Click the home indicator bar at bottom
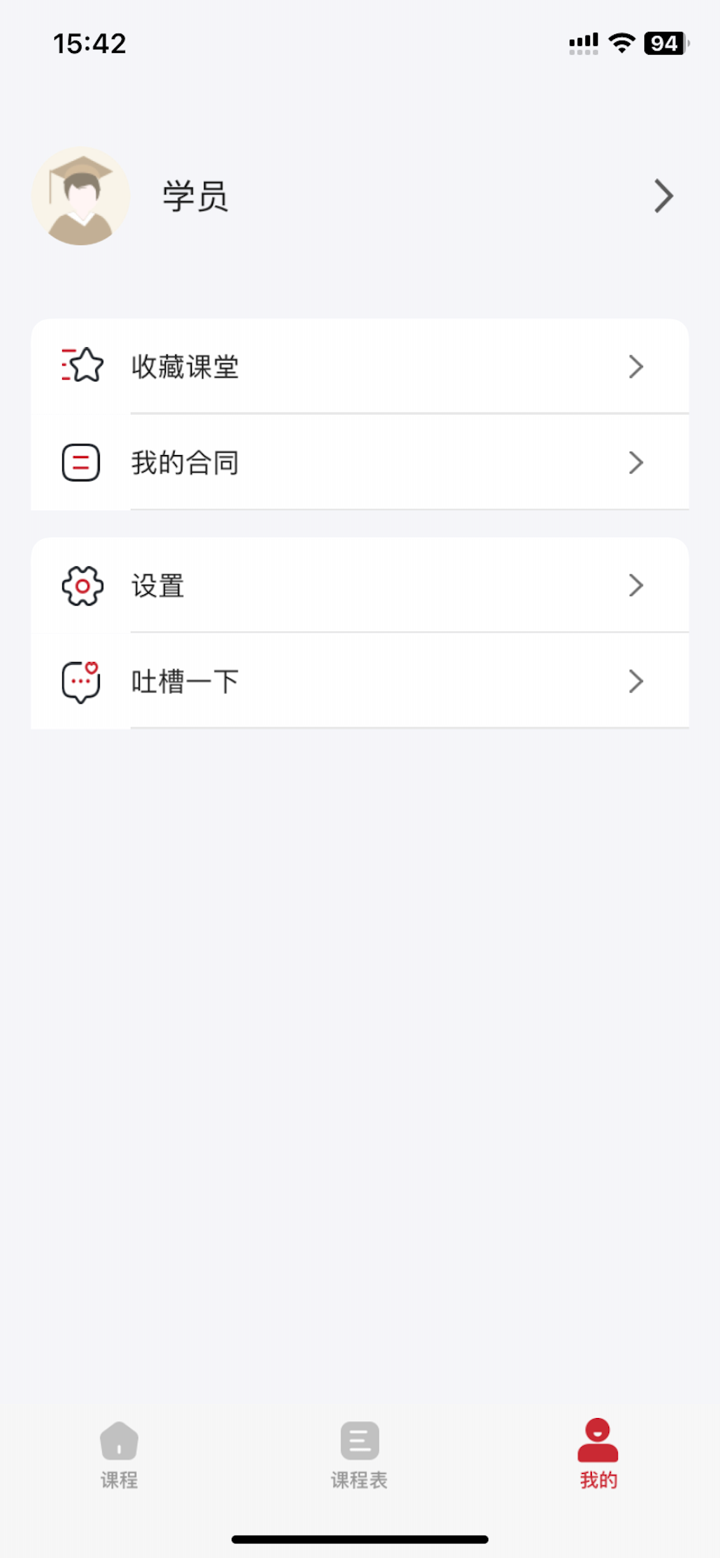Image resolution: width=720 pixels, height=1558 pixels. [360, 1540]
